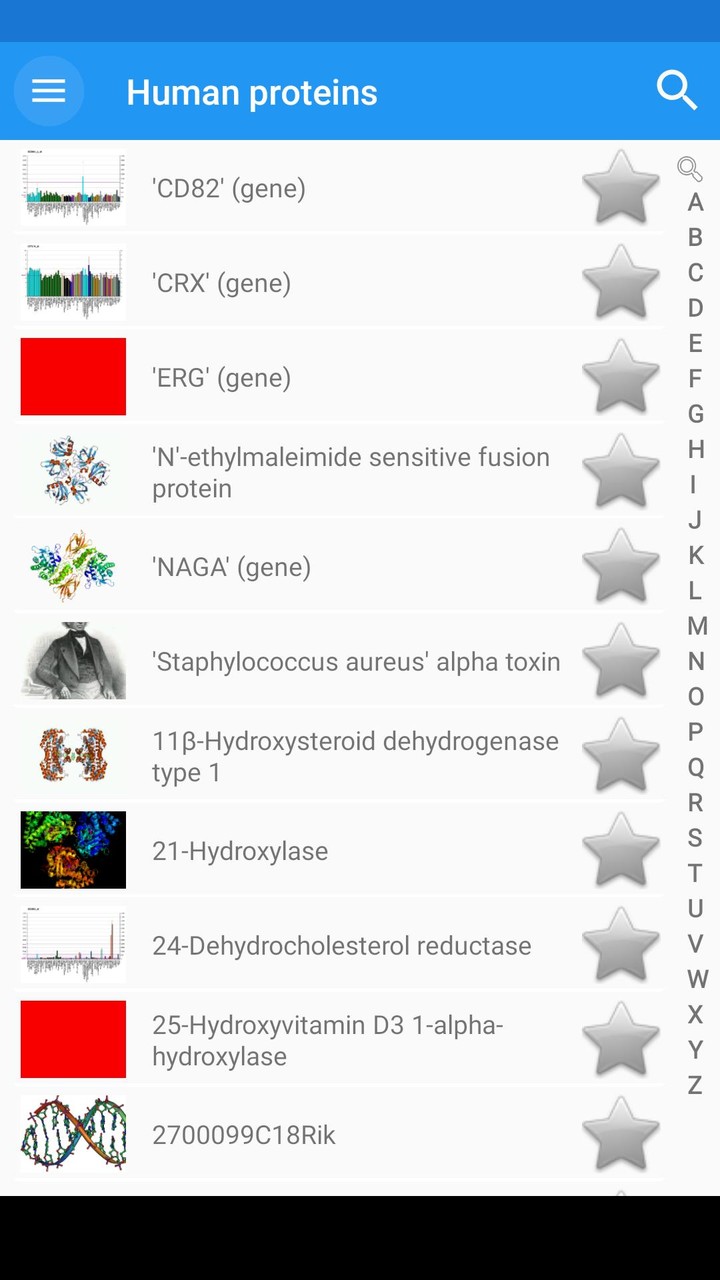The image size is (720, 1280).
Task: Favorite the 24-Dehydrocholesterol reductase article
Action: click(x=620, y=944)
